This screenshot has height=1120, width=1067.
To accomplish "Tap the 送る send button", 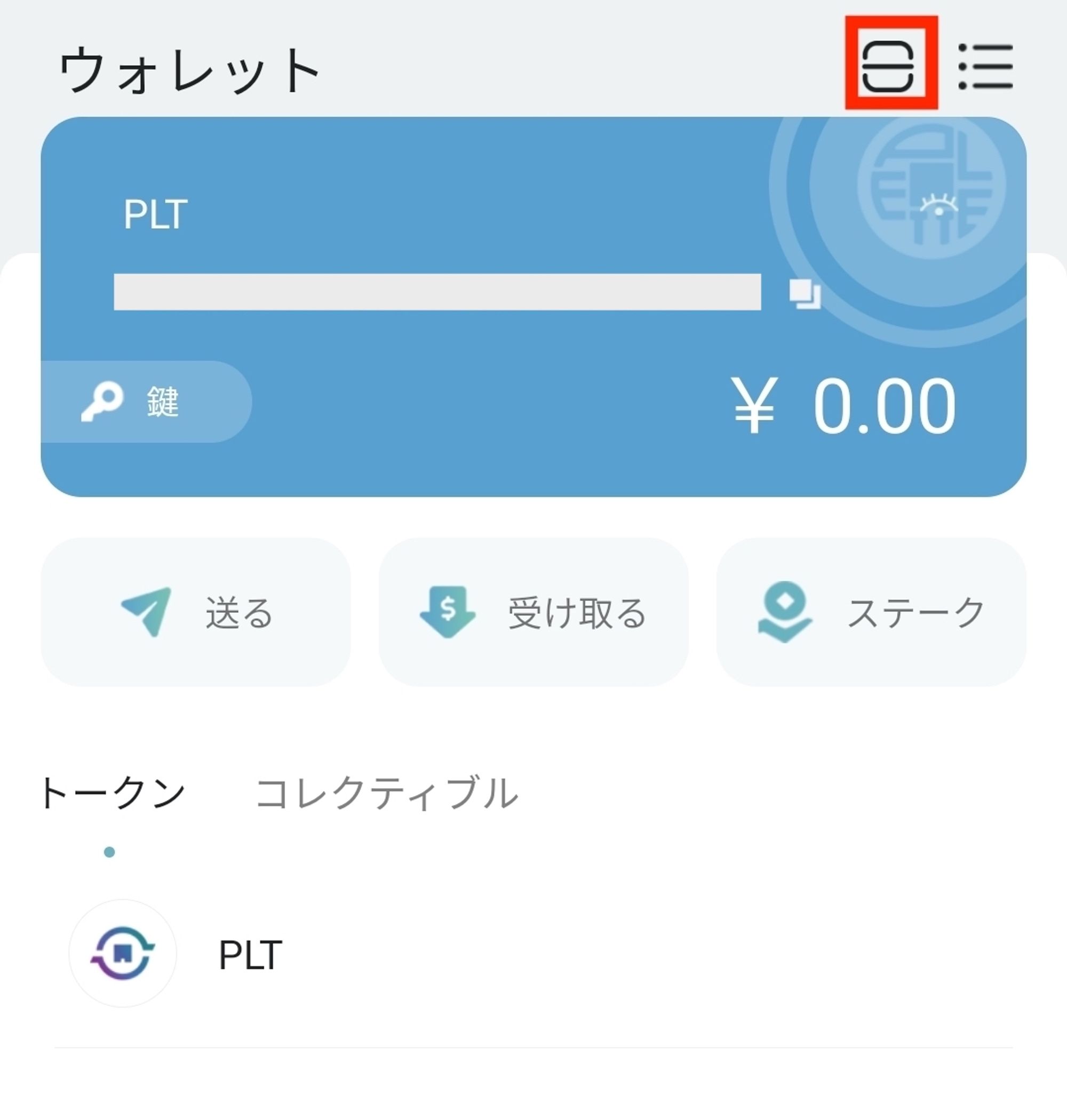I will click(x=196, y=612).
